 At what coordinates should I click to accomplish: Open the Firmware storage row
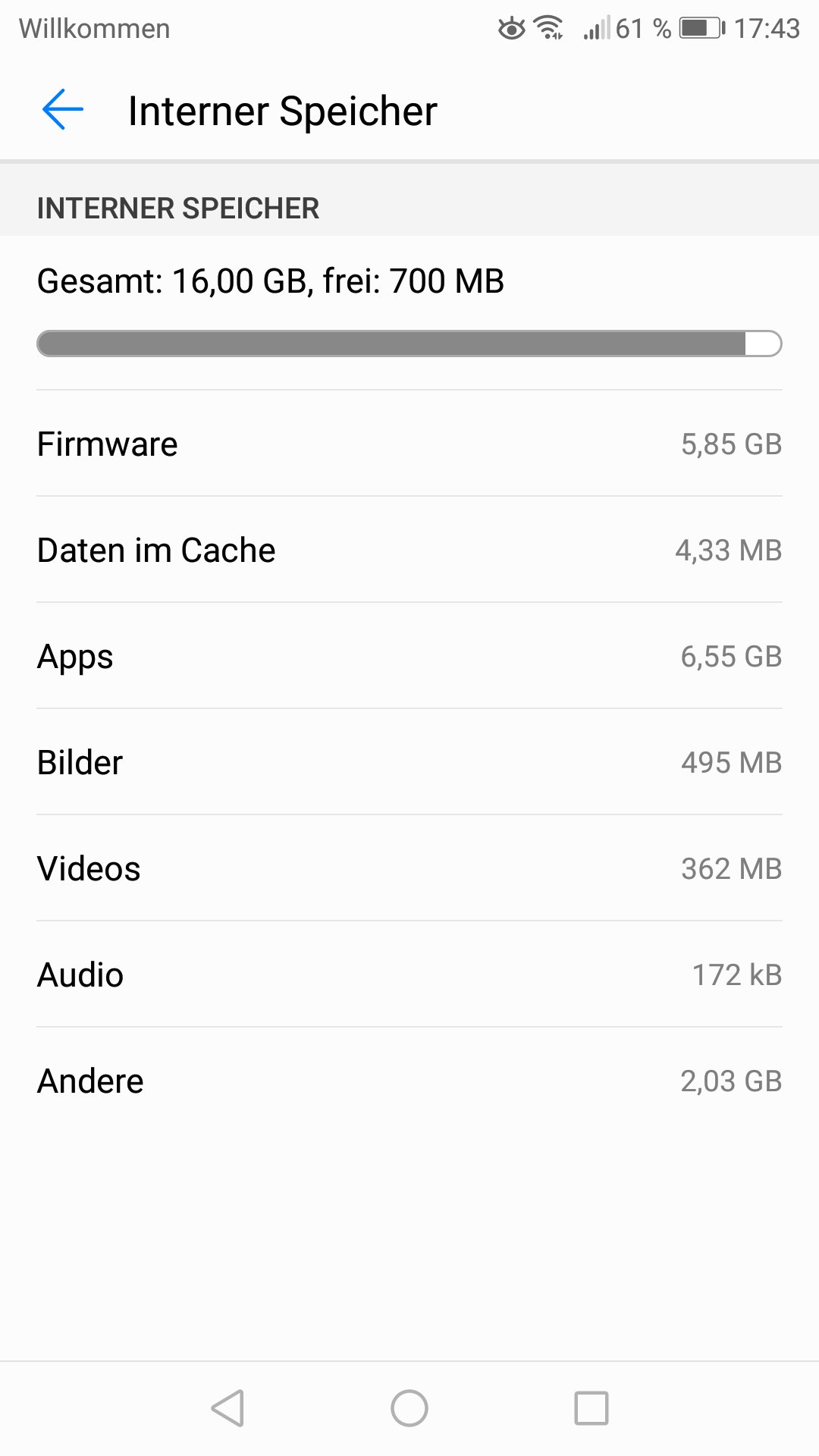tap(409, 444)
